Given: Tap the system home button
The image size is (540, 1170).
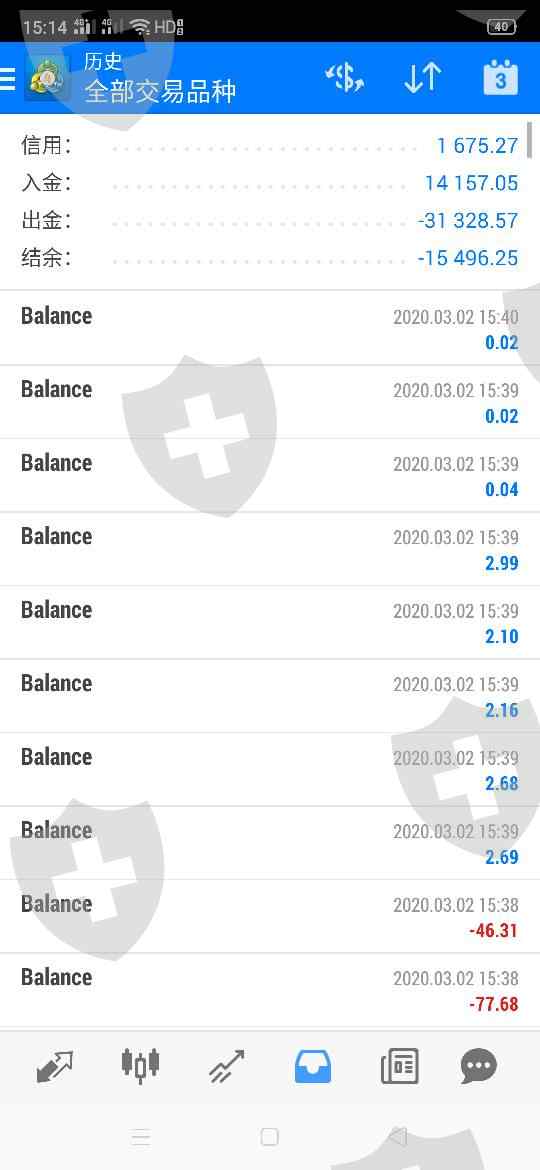Looking at the screenshot, I should click(269, 1137).
